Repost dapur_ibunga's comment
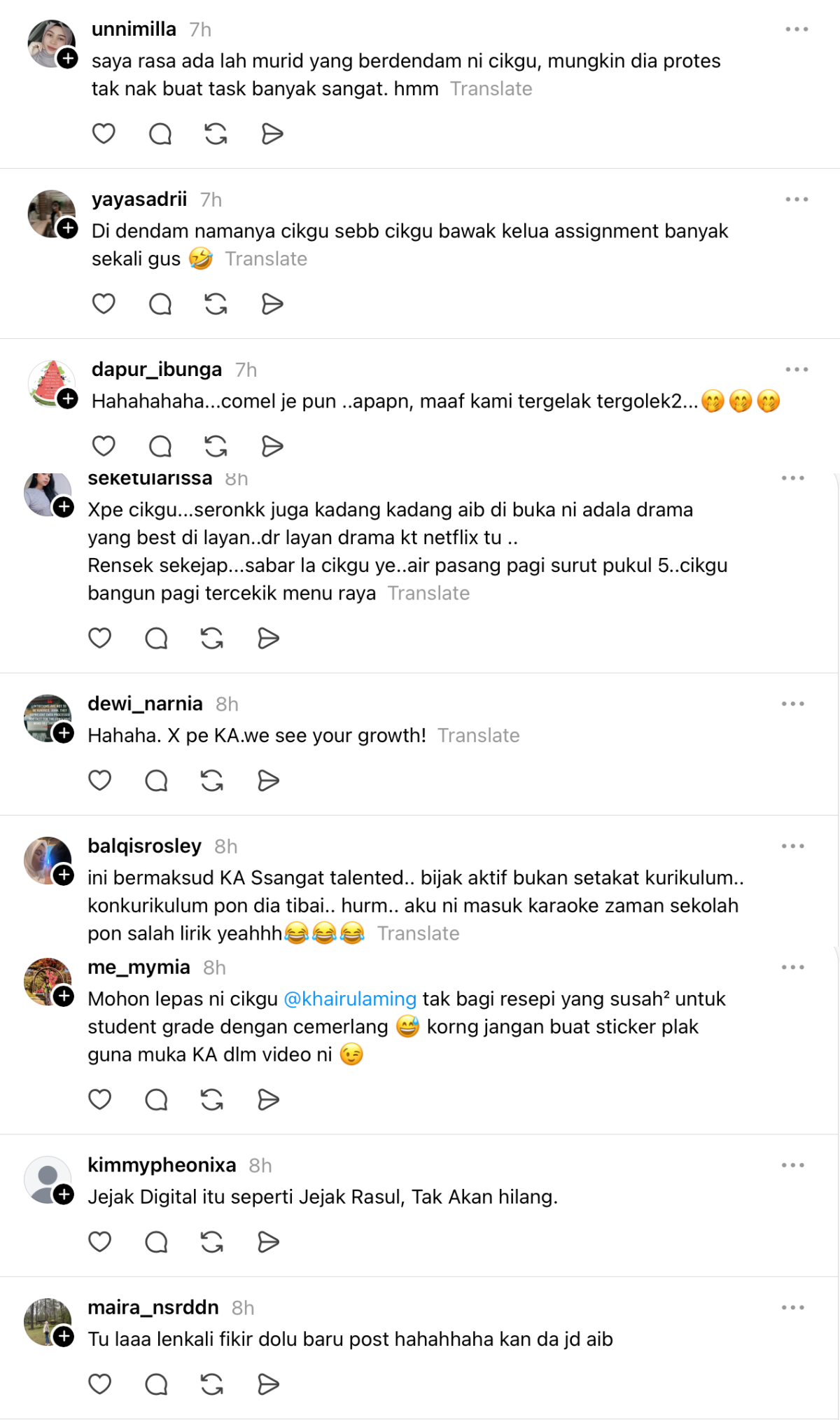This screenshot has height=1420, width=840. (216, 446)
